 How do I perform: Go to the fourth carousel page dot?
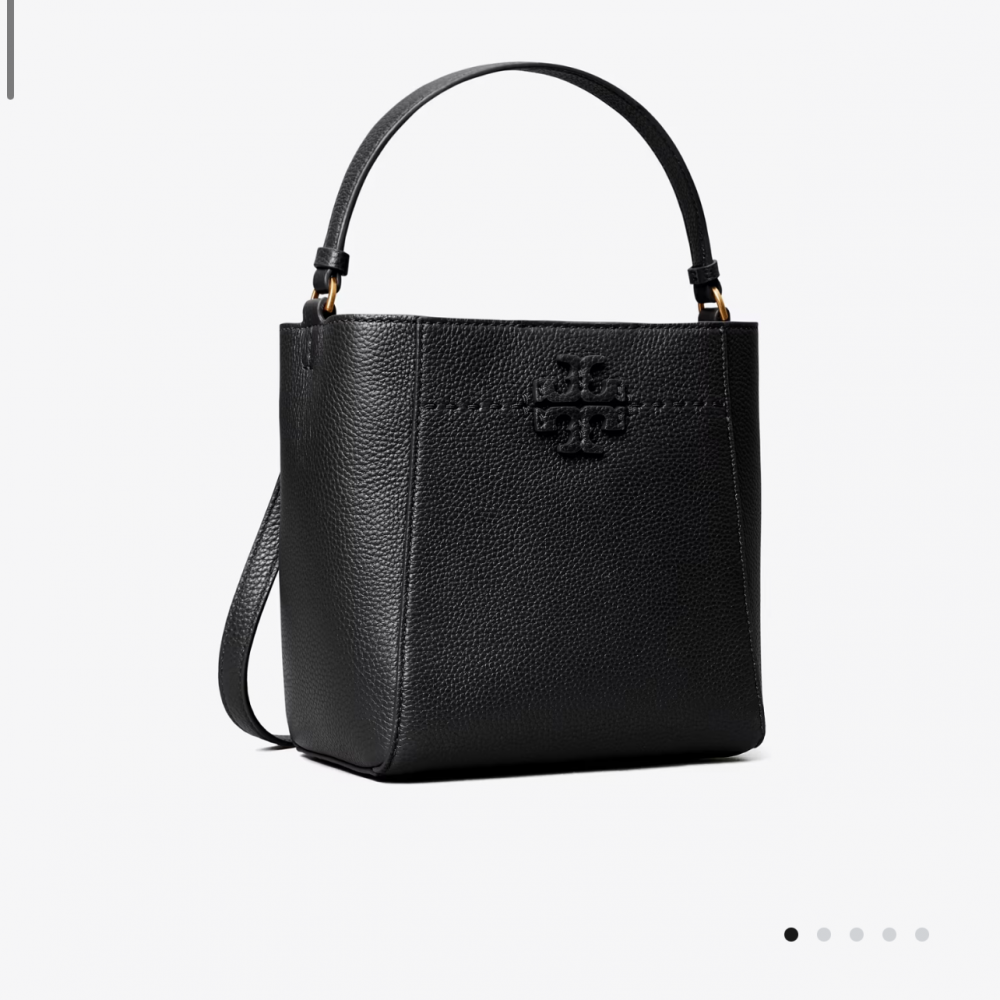click(x=889, y=934)
